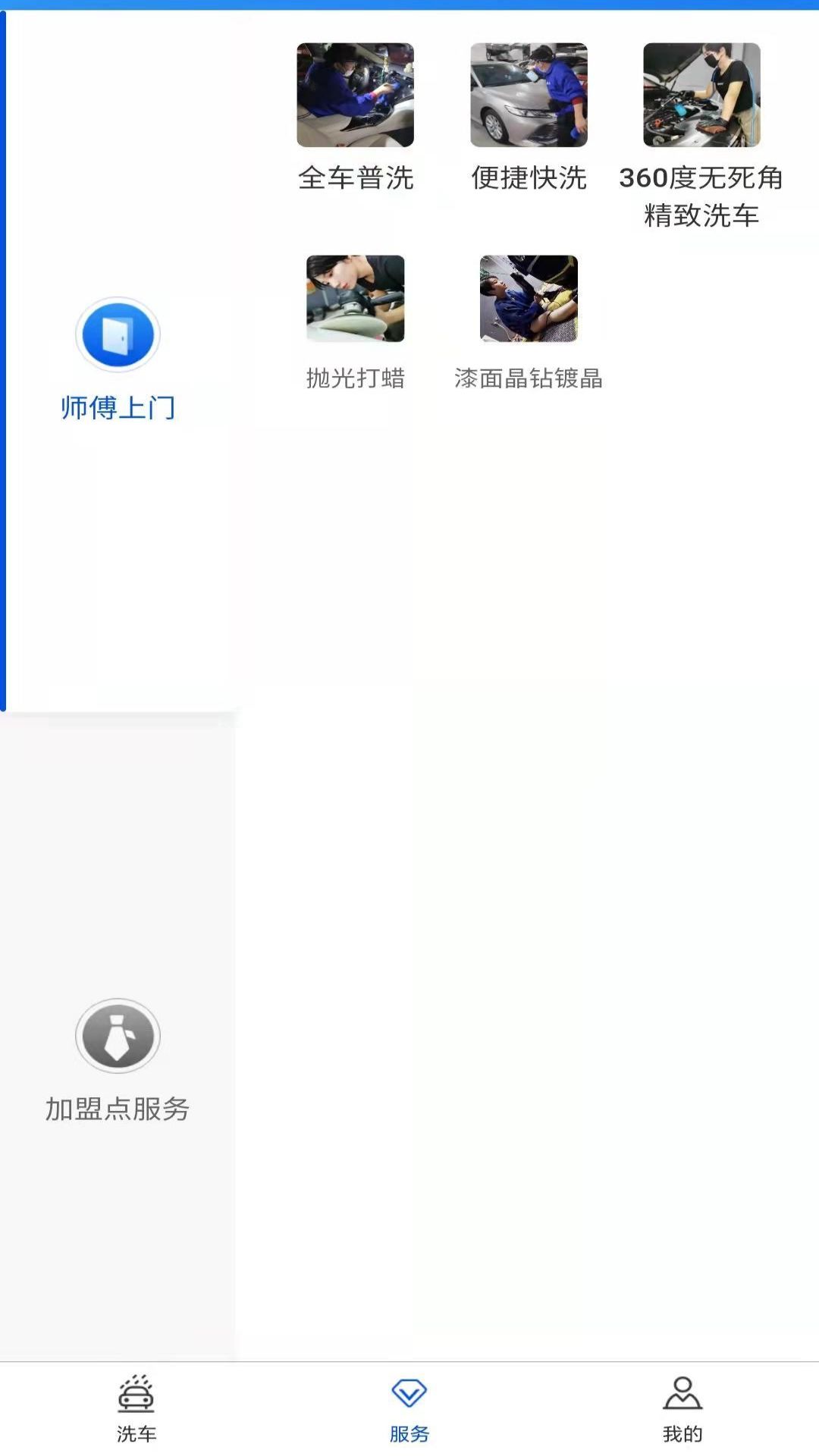Click the 我的 profile icon
This screenshot has width=819, height=1456.
click(x=682, y=1405)
